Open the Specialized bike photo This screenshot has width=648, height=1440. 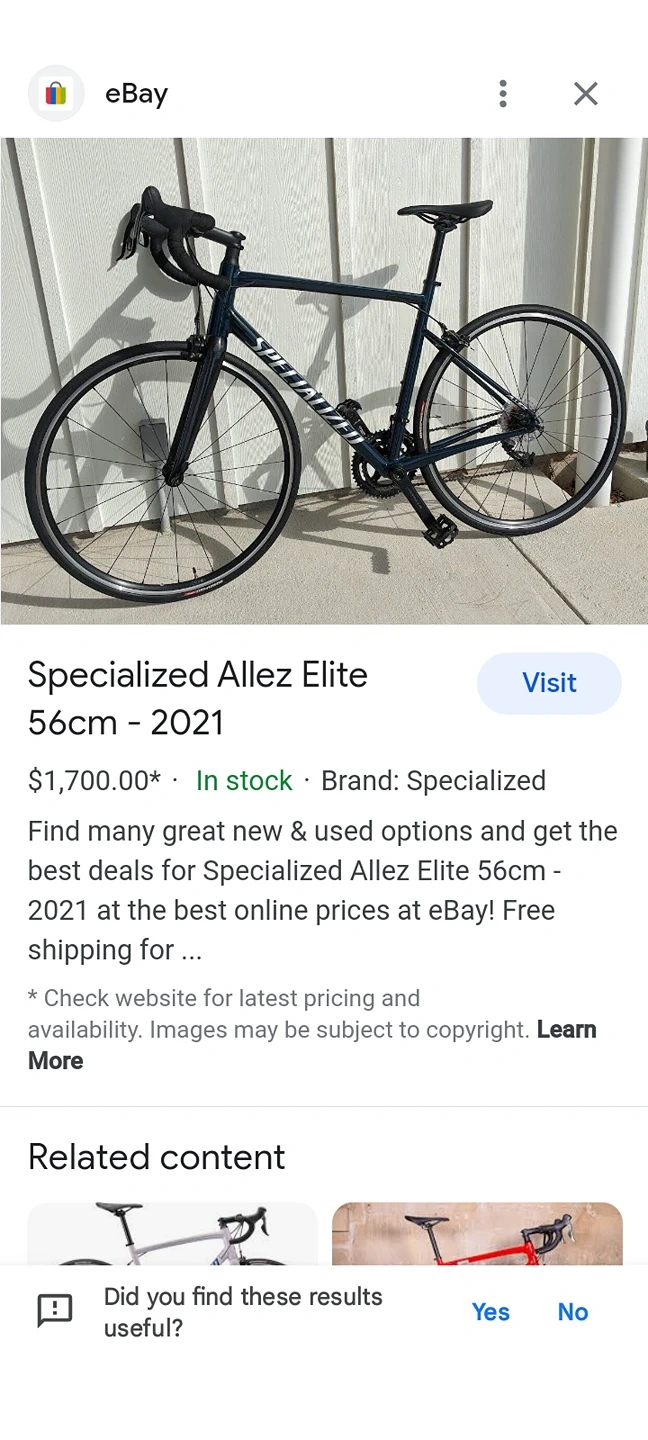tap(324, 381)
